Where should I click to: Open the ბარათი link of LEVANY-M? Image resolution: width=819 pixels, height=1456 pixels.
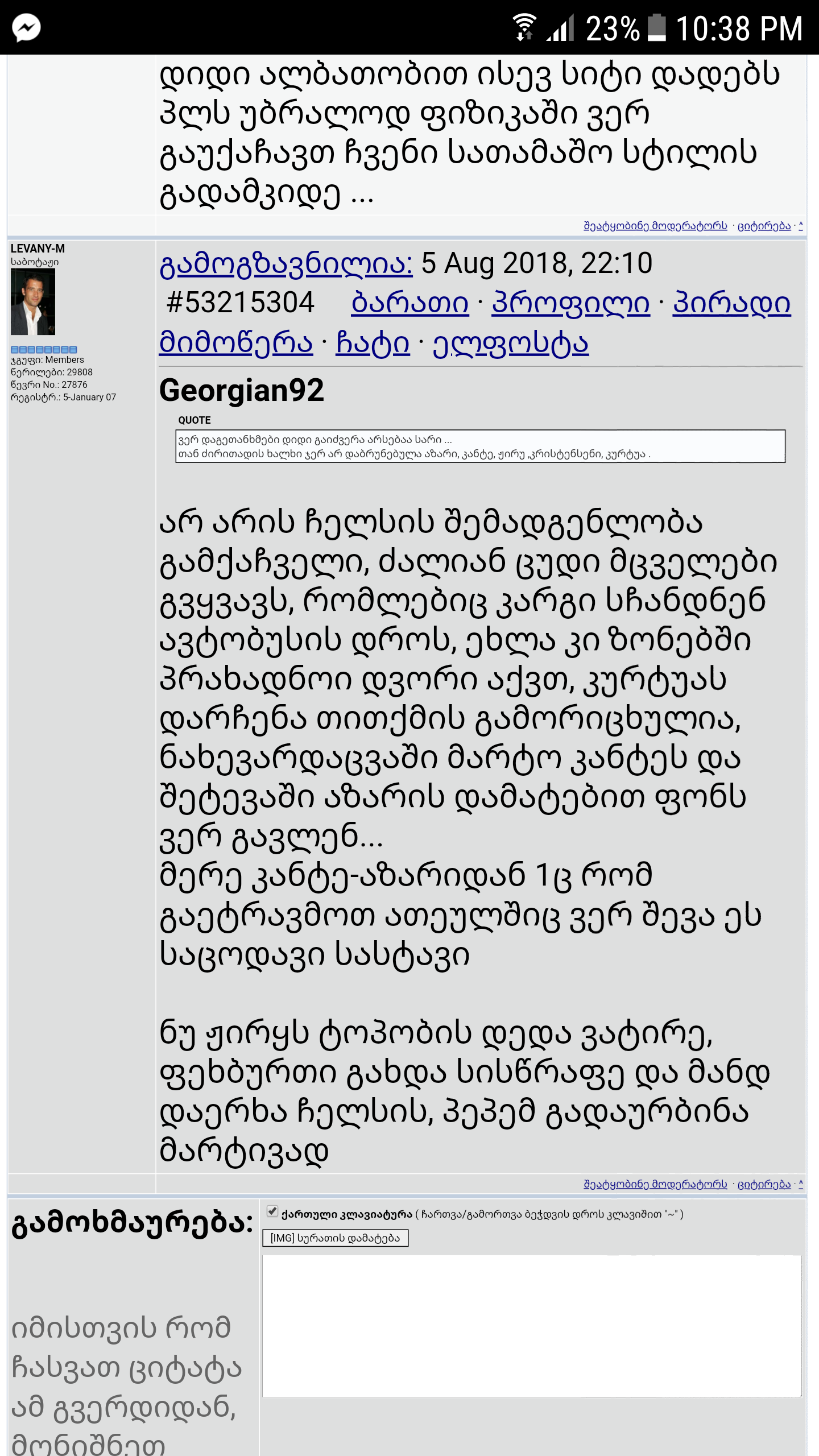coord(409,303)
